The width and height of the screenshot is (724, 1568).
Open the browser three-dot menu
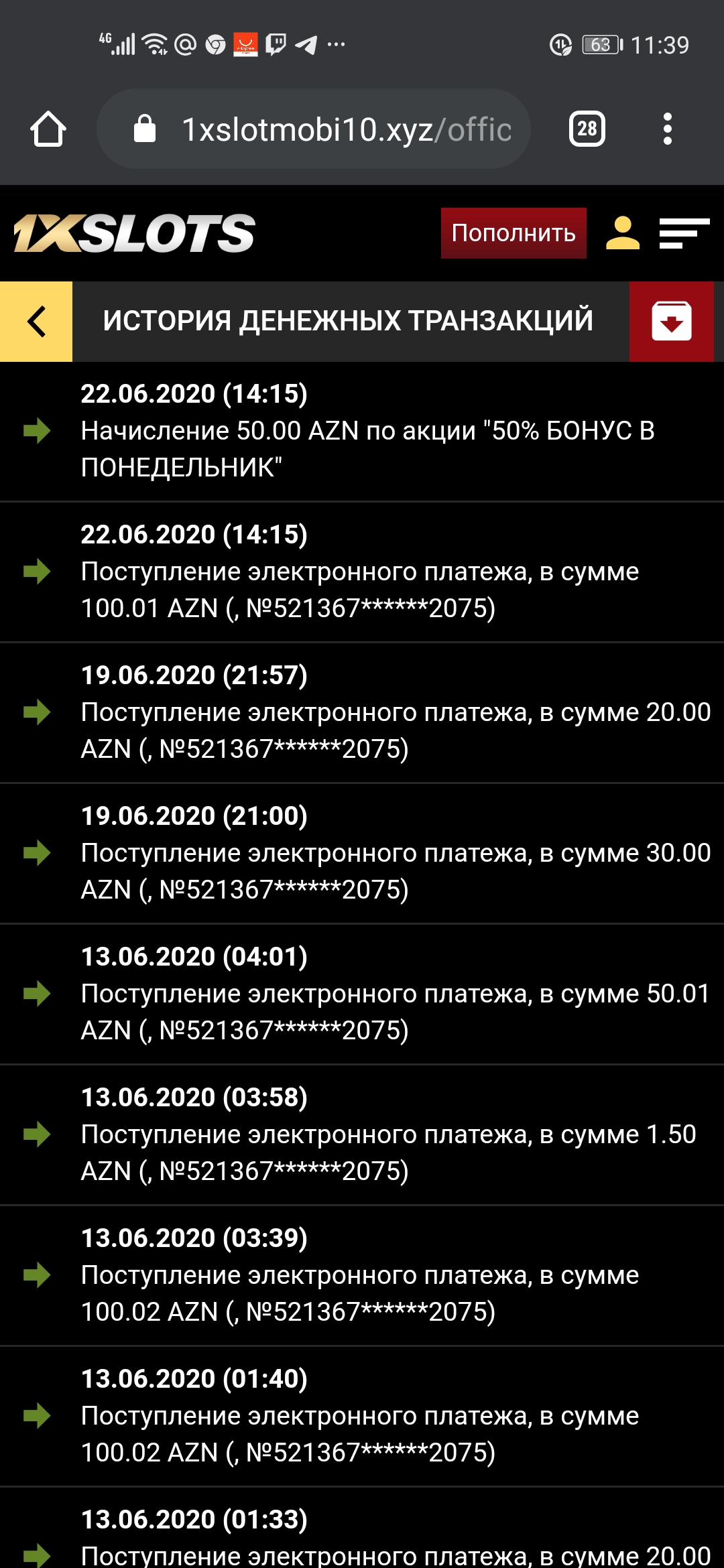[x=666, y=129]
